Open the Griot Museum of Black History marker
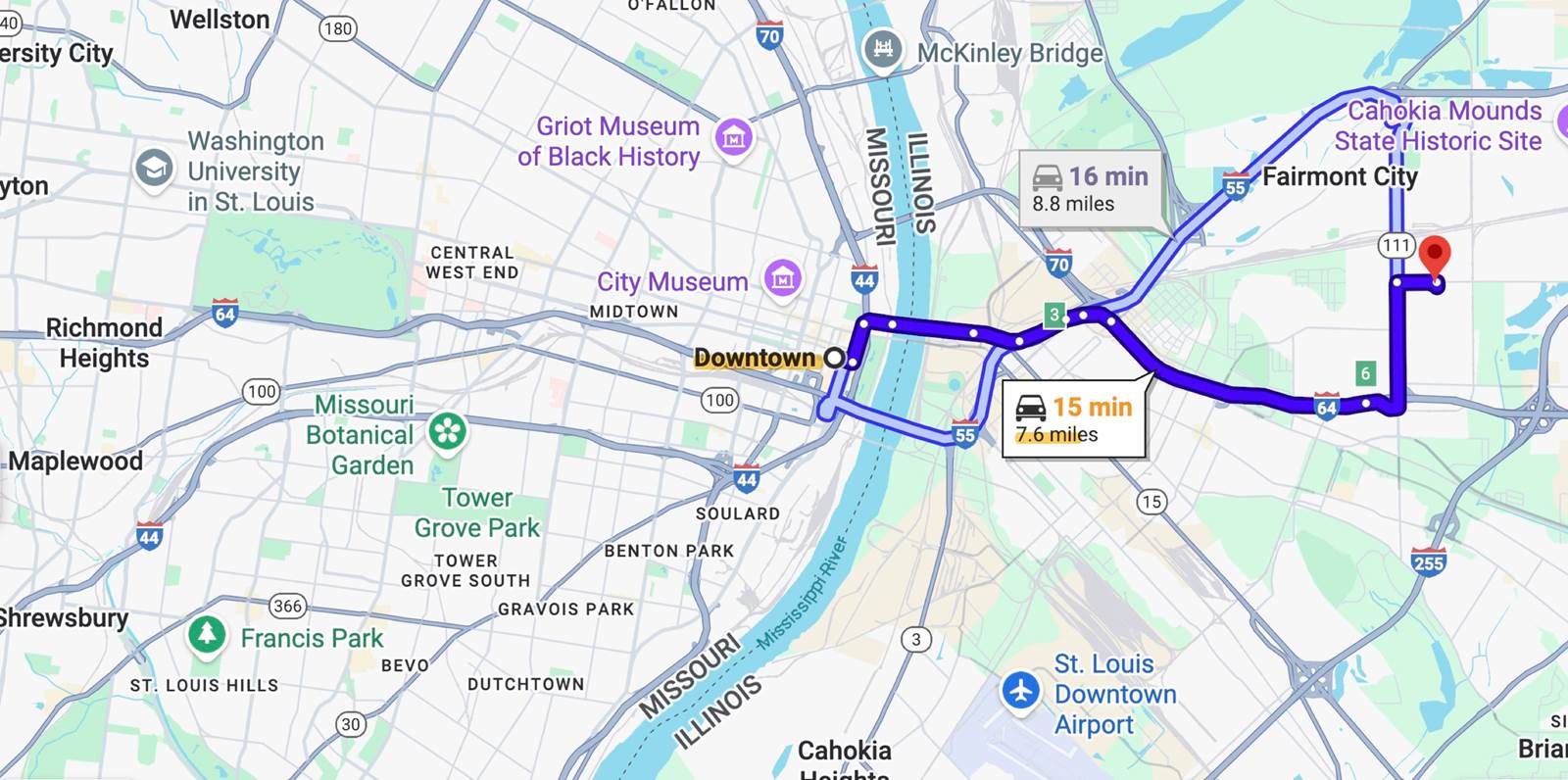The height and width of the screenshot is (780, 1568). click(734, 137)
